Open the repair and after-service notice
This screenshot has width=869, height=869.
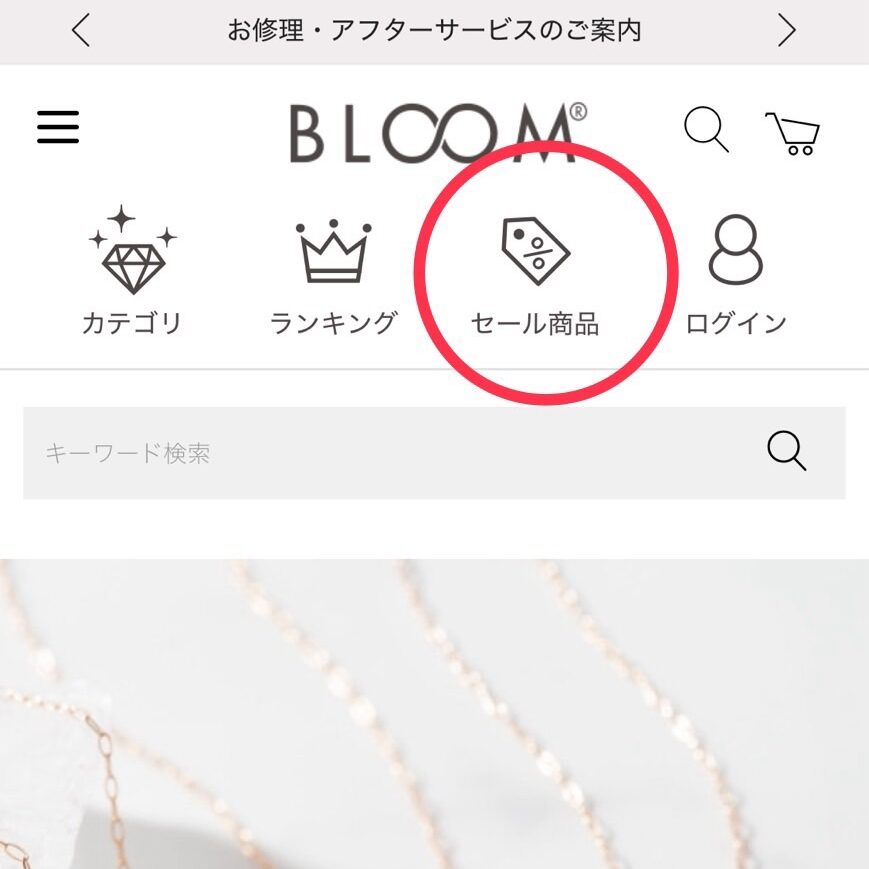pos(433,31)
